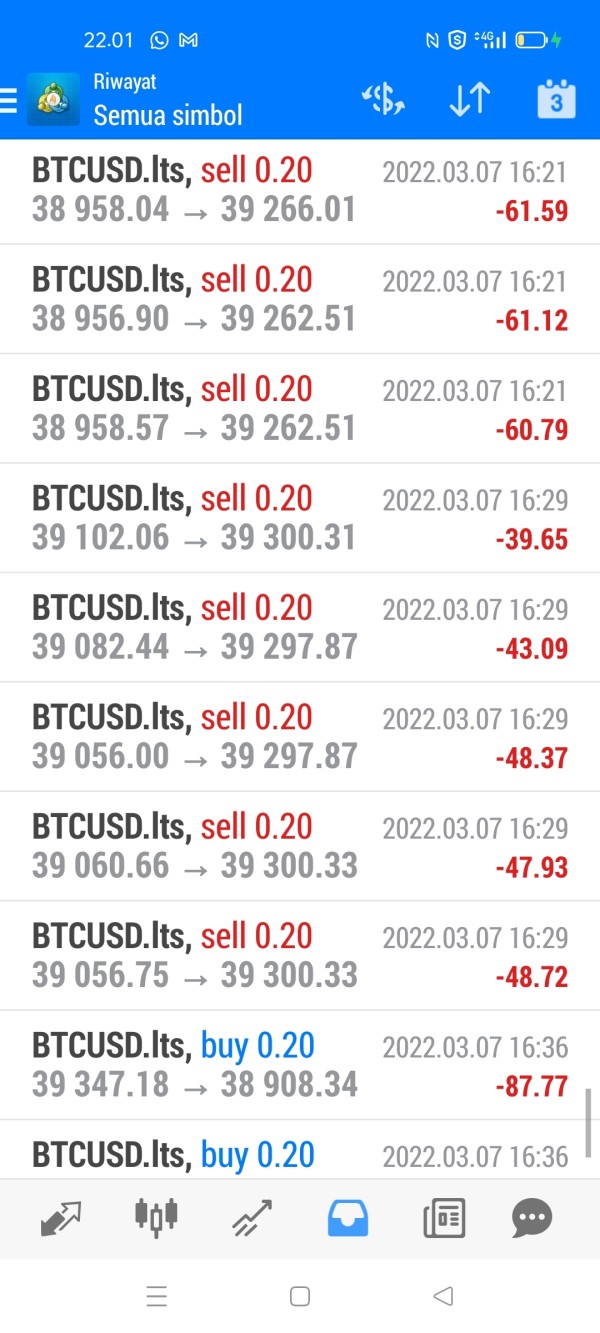Switch to the Chat messages tab
The image size is (600, 1333).
[532, 1218]
